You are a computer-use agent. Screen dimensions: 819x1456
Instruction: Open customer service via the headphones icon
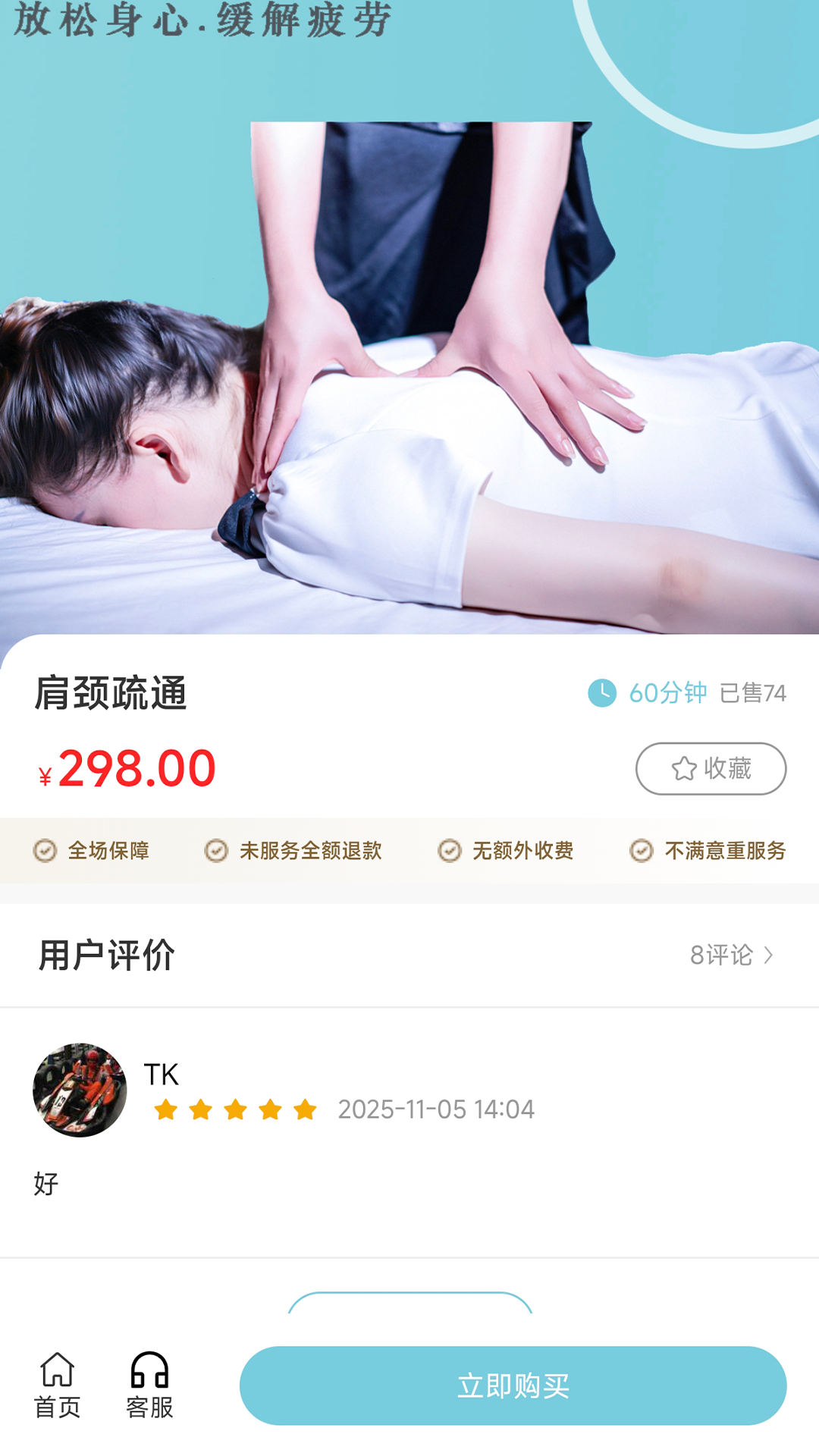(x=149, y=1370)
